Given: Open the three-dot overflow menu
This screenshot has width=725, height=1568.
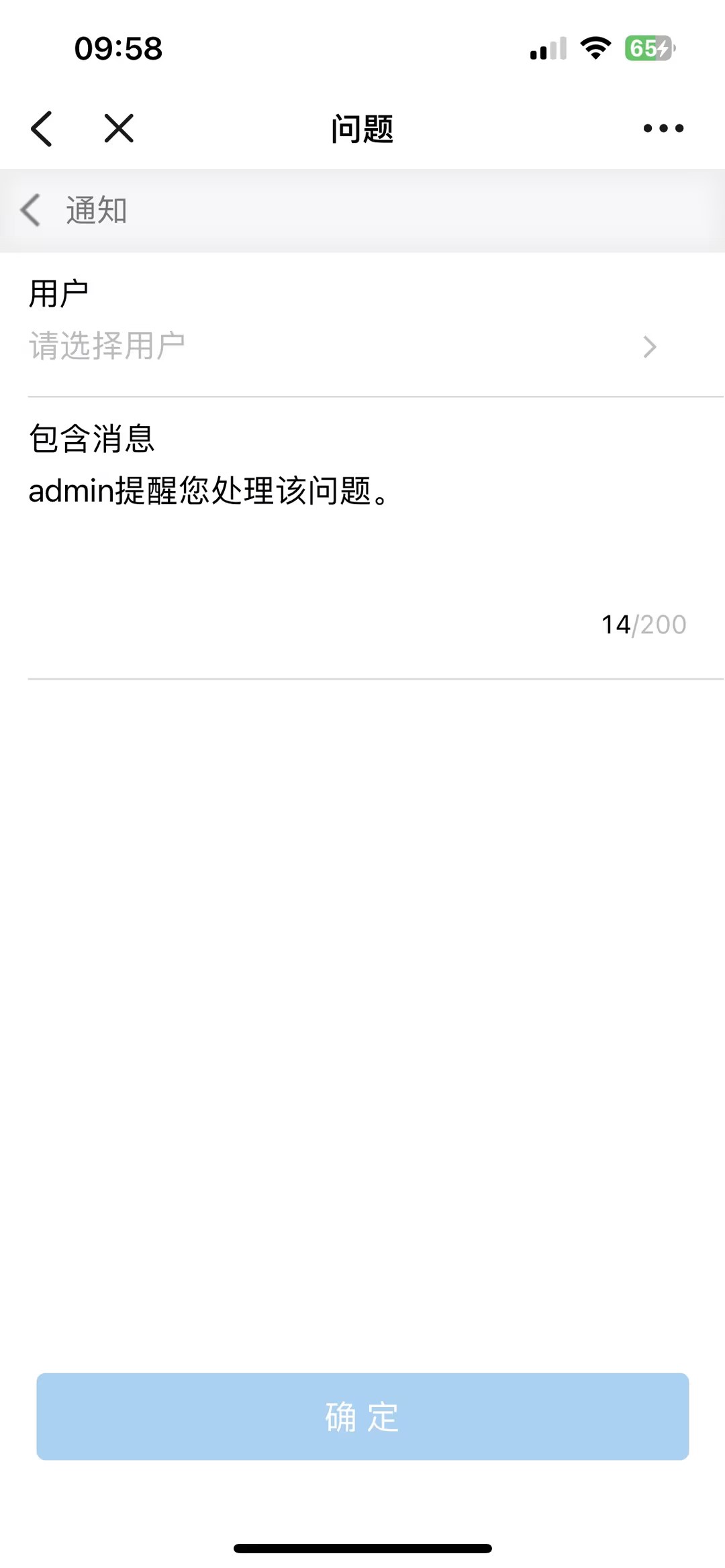Looking at the screenshot, I should pyautogui.click(x=663, y=128).
